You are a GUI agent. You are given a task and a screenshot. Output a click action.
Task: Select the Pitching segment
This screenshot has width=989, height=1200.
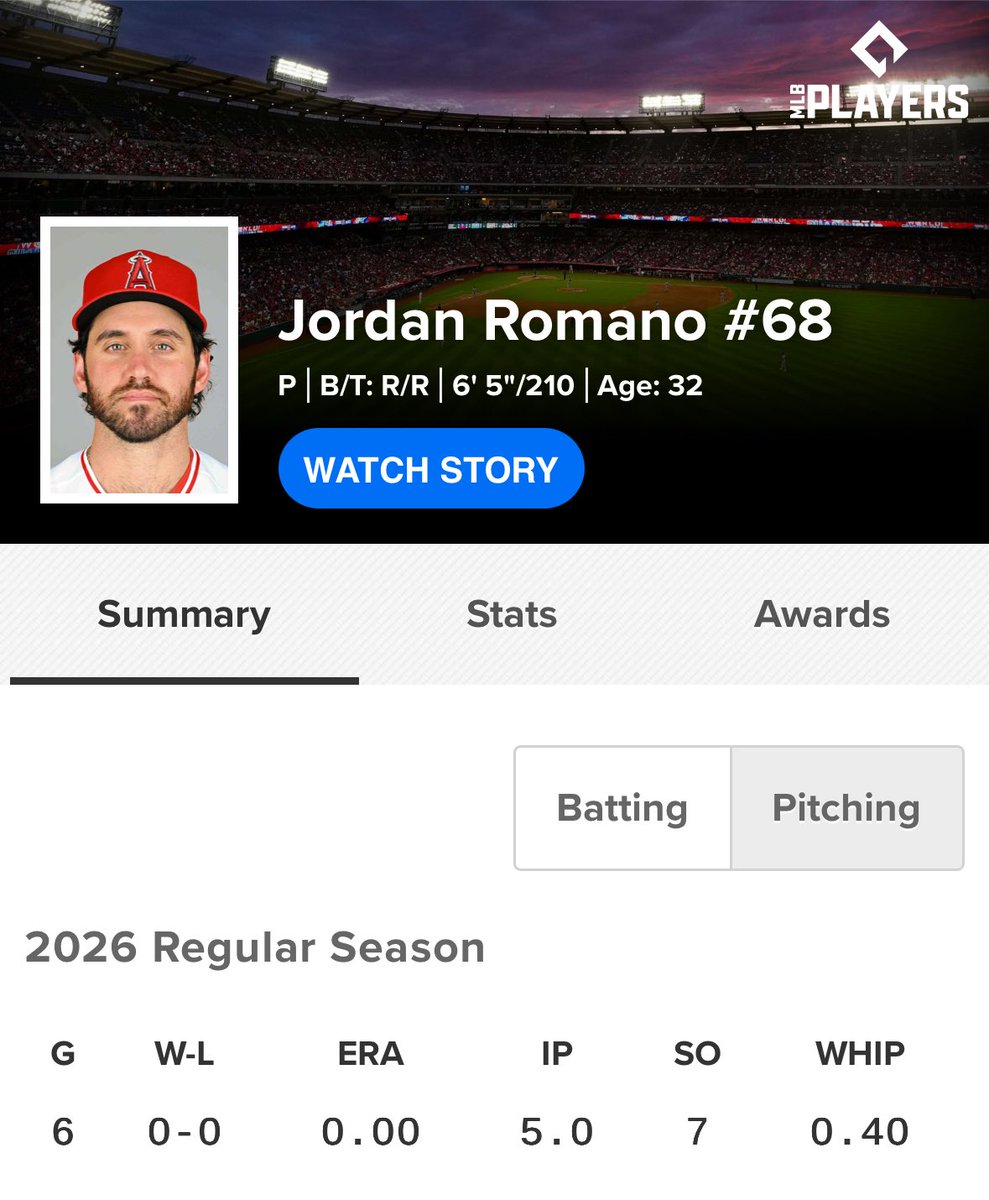846,808
